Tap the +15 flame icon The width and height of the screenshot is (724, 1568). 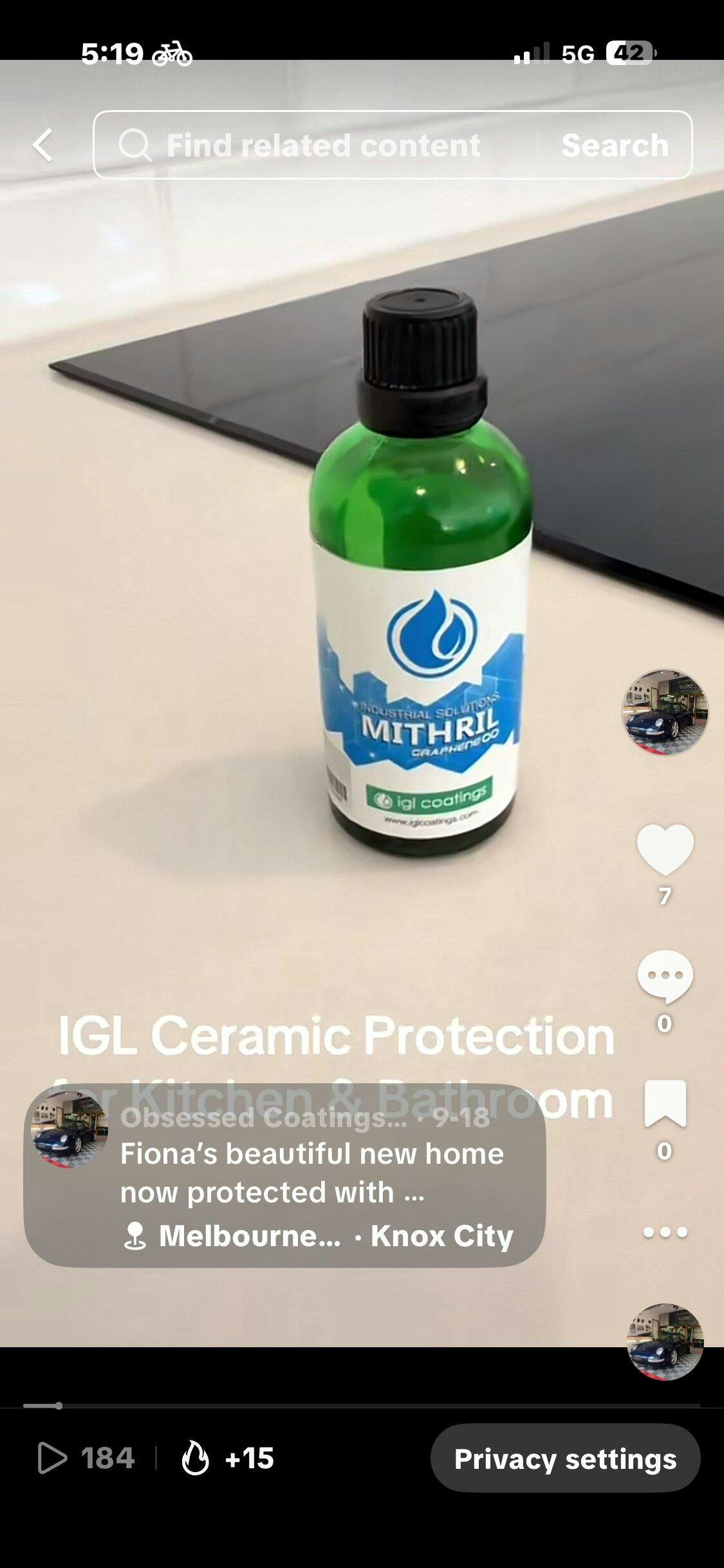pos(196,1458)
